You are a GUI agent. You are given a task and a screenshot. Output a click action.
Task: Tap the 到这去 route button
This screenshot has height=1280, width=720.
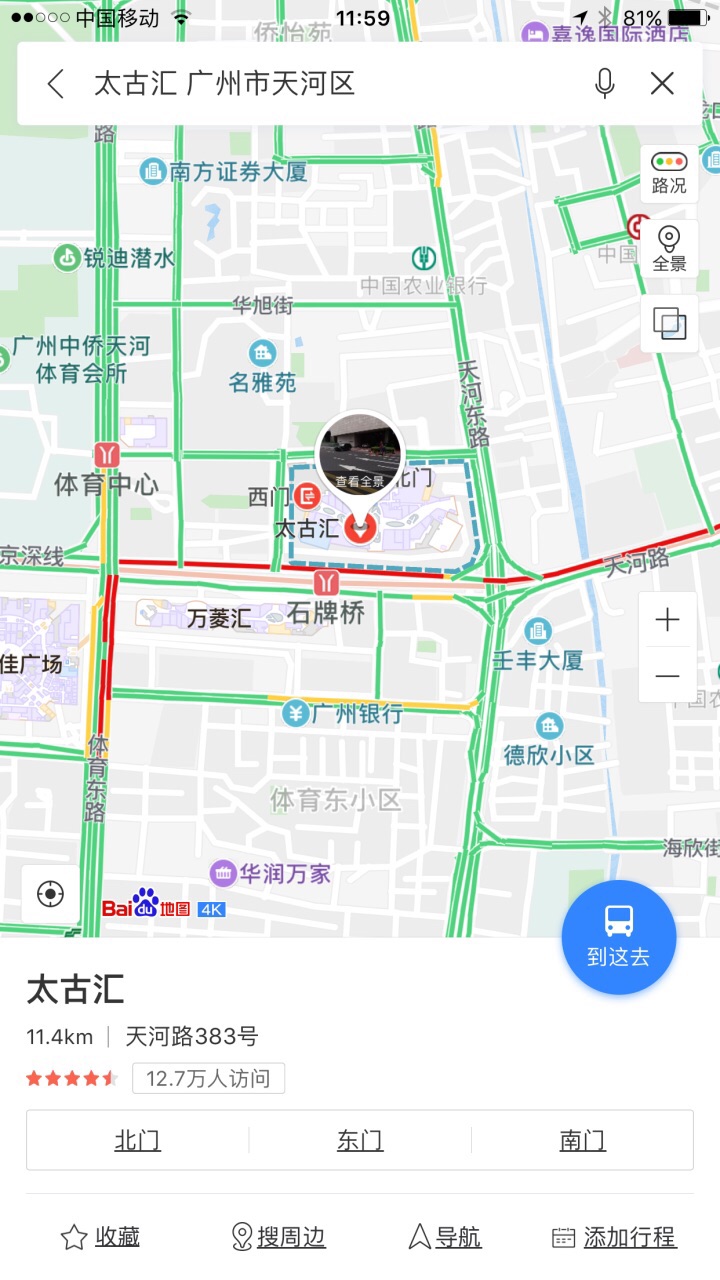click(x=619, y=937)
